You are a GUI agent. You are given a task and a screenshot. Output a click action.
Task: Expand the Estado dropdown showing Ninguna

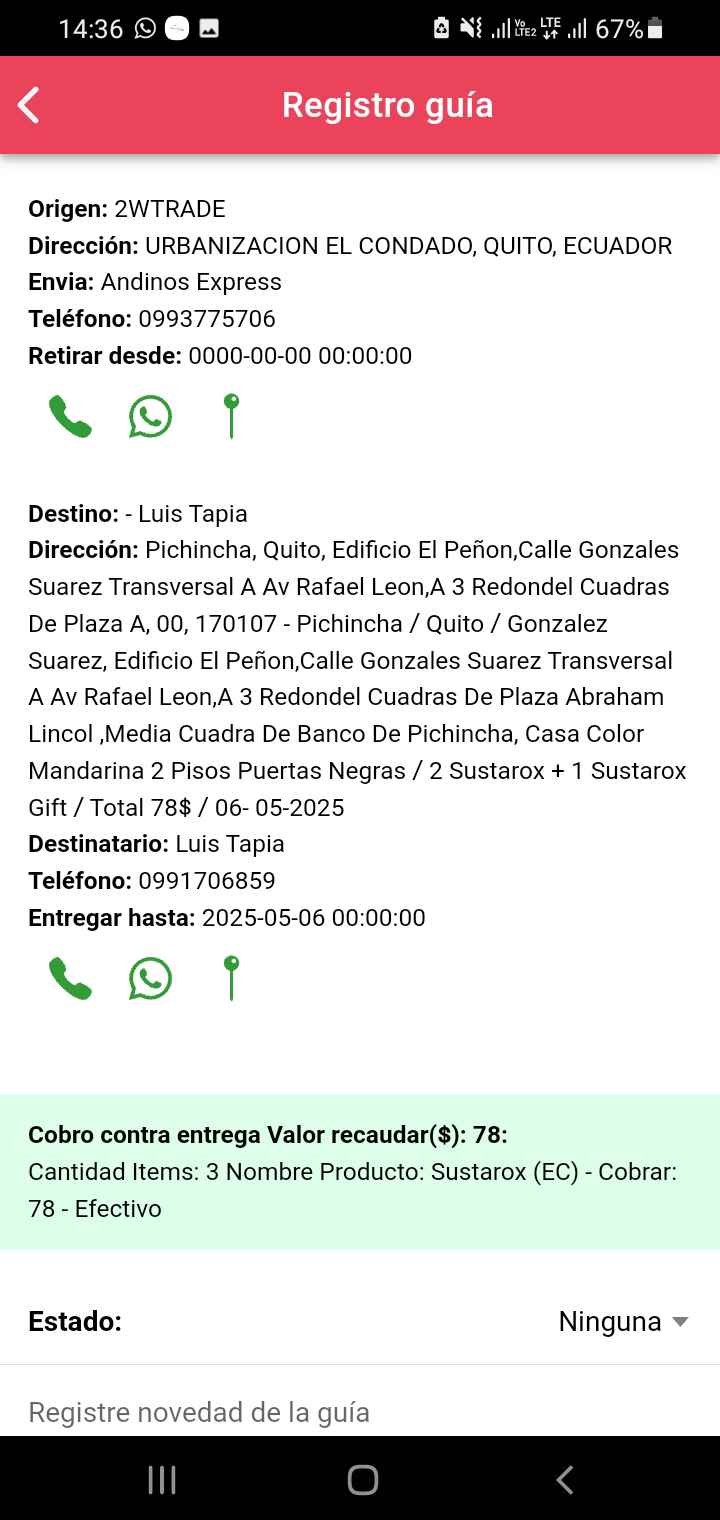tap(623, 1321)
